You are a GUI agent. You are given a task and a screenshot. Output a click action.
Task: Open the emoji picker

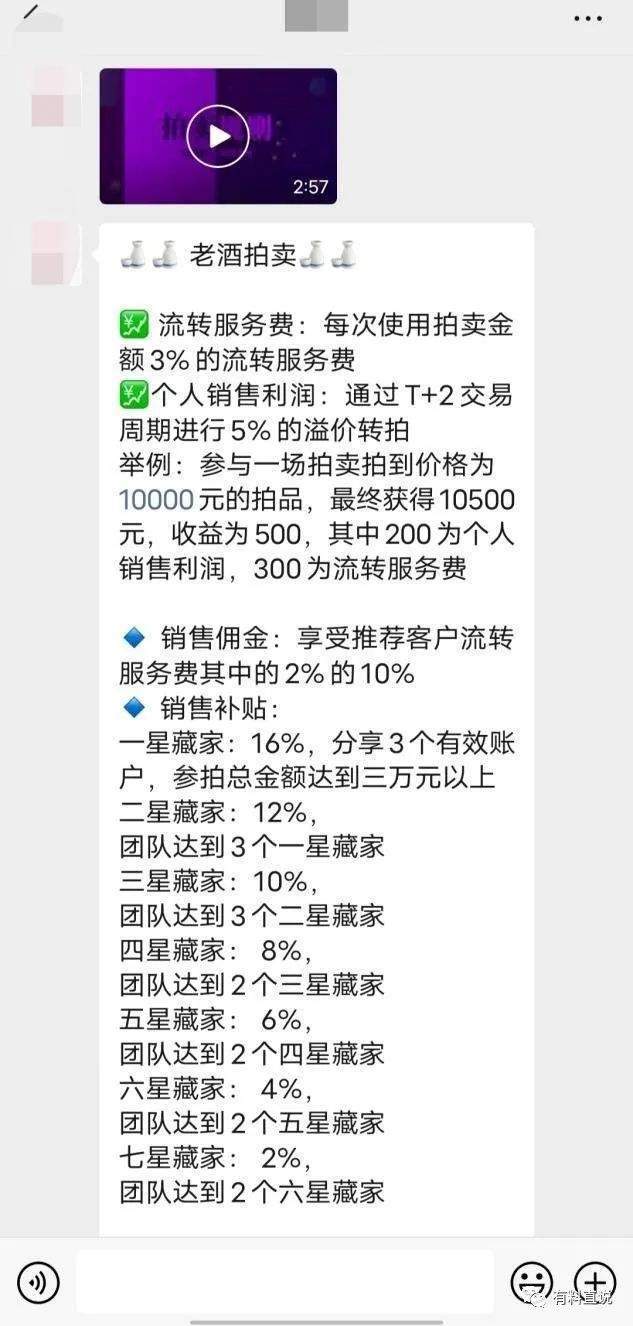click(531, 1281)
